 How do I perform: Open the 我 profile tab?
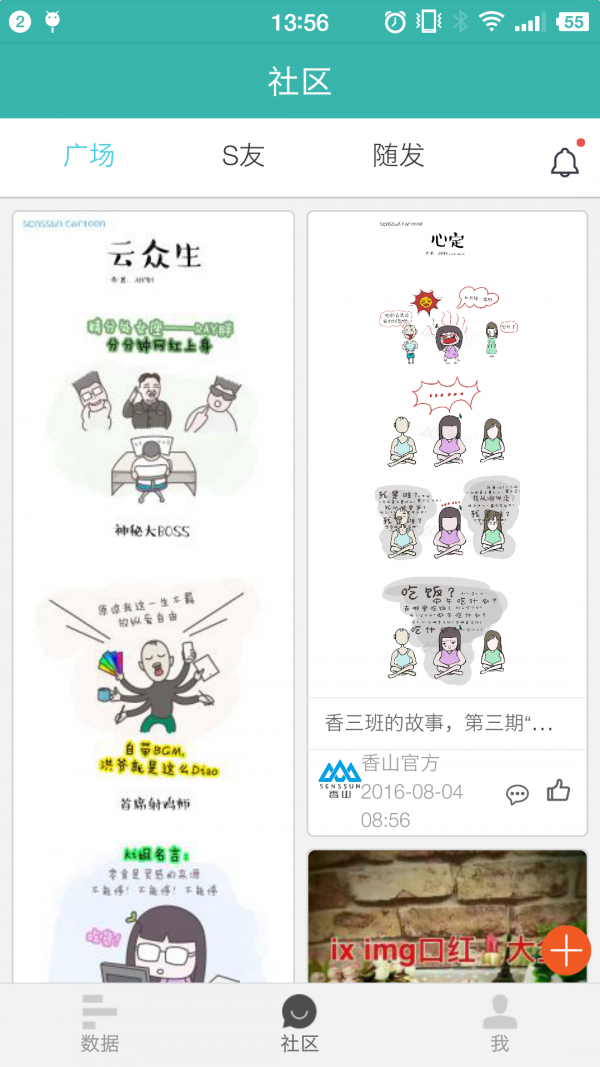[499, 1023]
